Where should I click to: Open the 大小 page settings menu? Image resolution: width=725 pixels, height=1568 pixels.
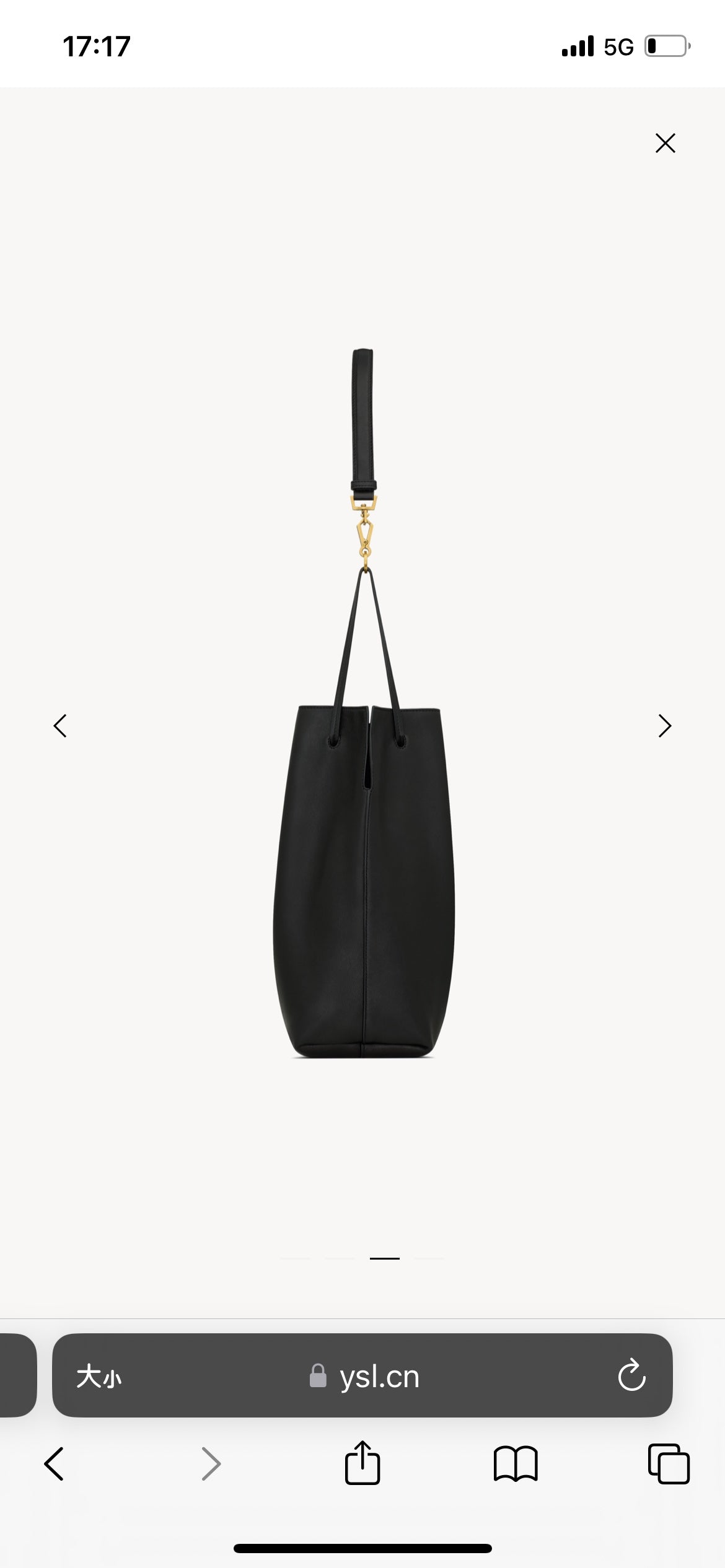[x=99, y=1377]
